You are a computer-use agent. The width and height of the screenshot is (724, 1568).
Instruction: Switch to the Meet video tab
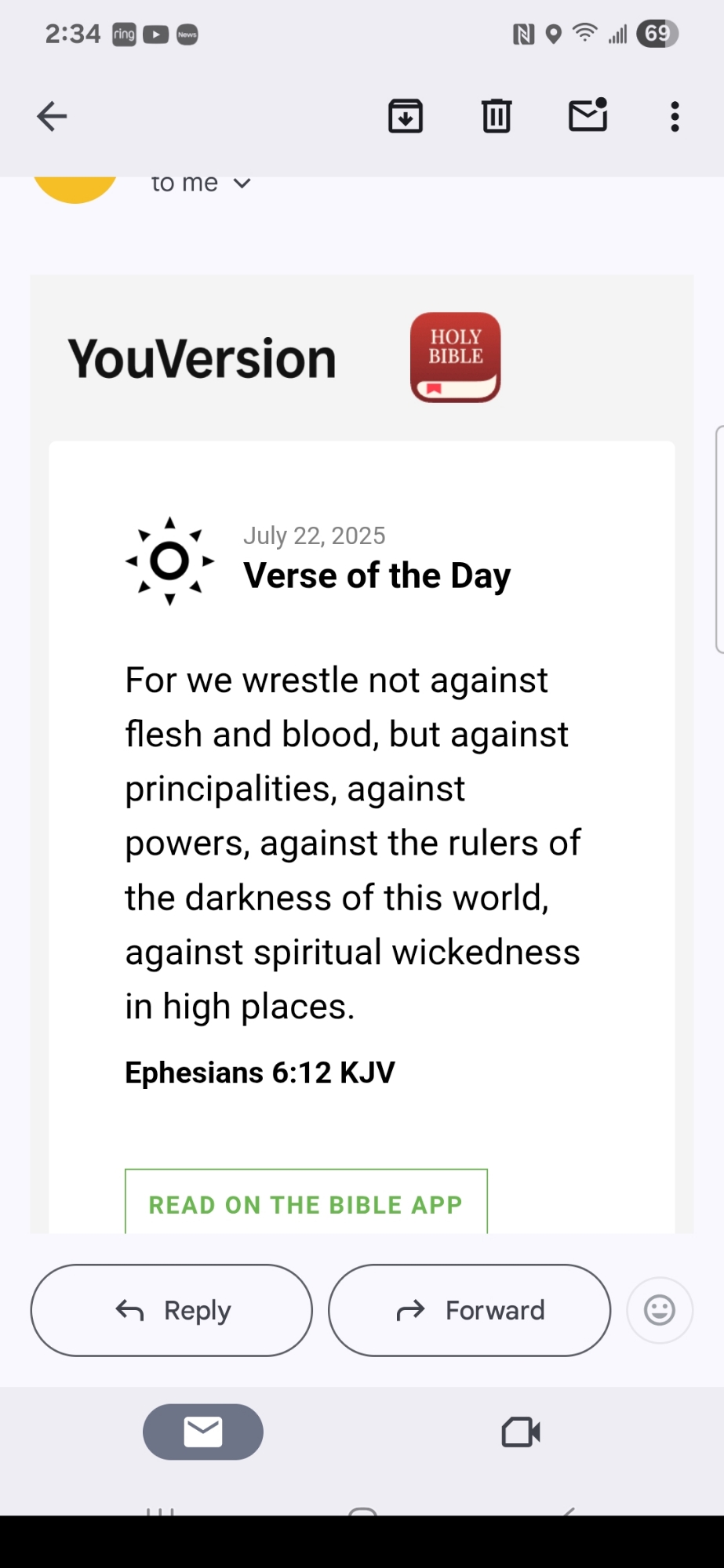click(x=521, y=1432)
